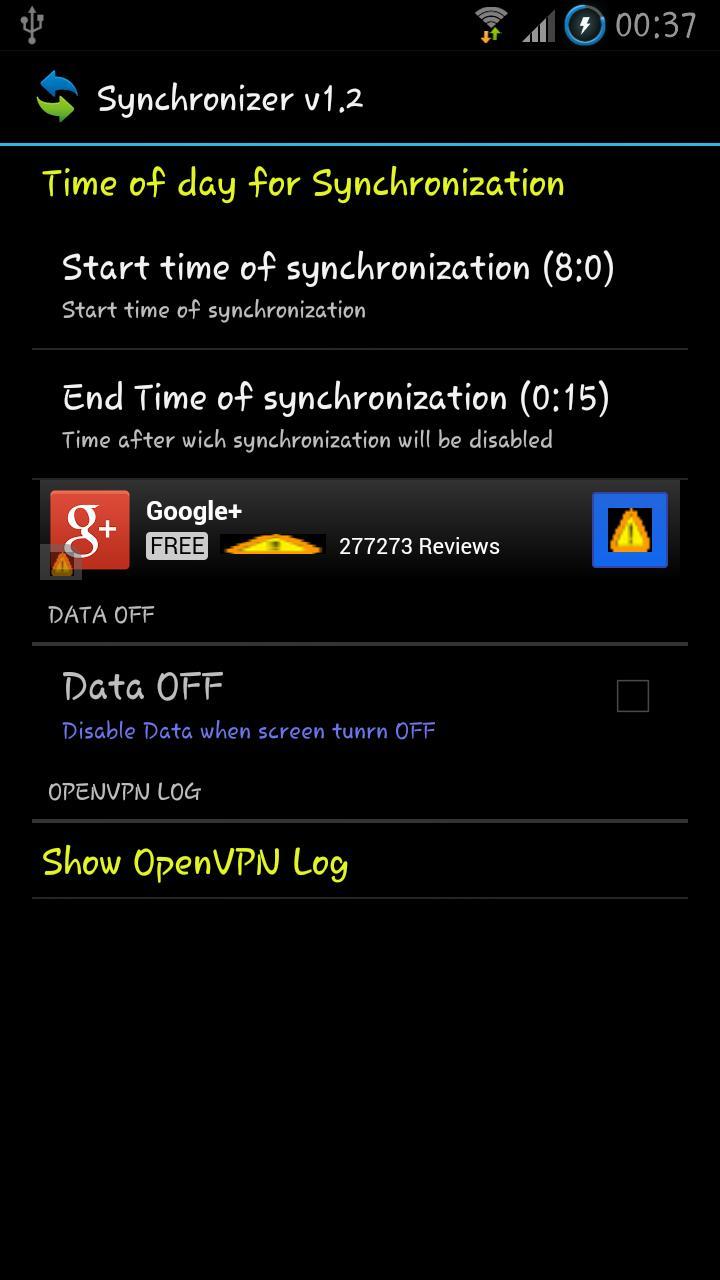
Task: Click the small warning triangle on the ad corner
Action: [x=60, y=565]
